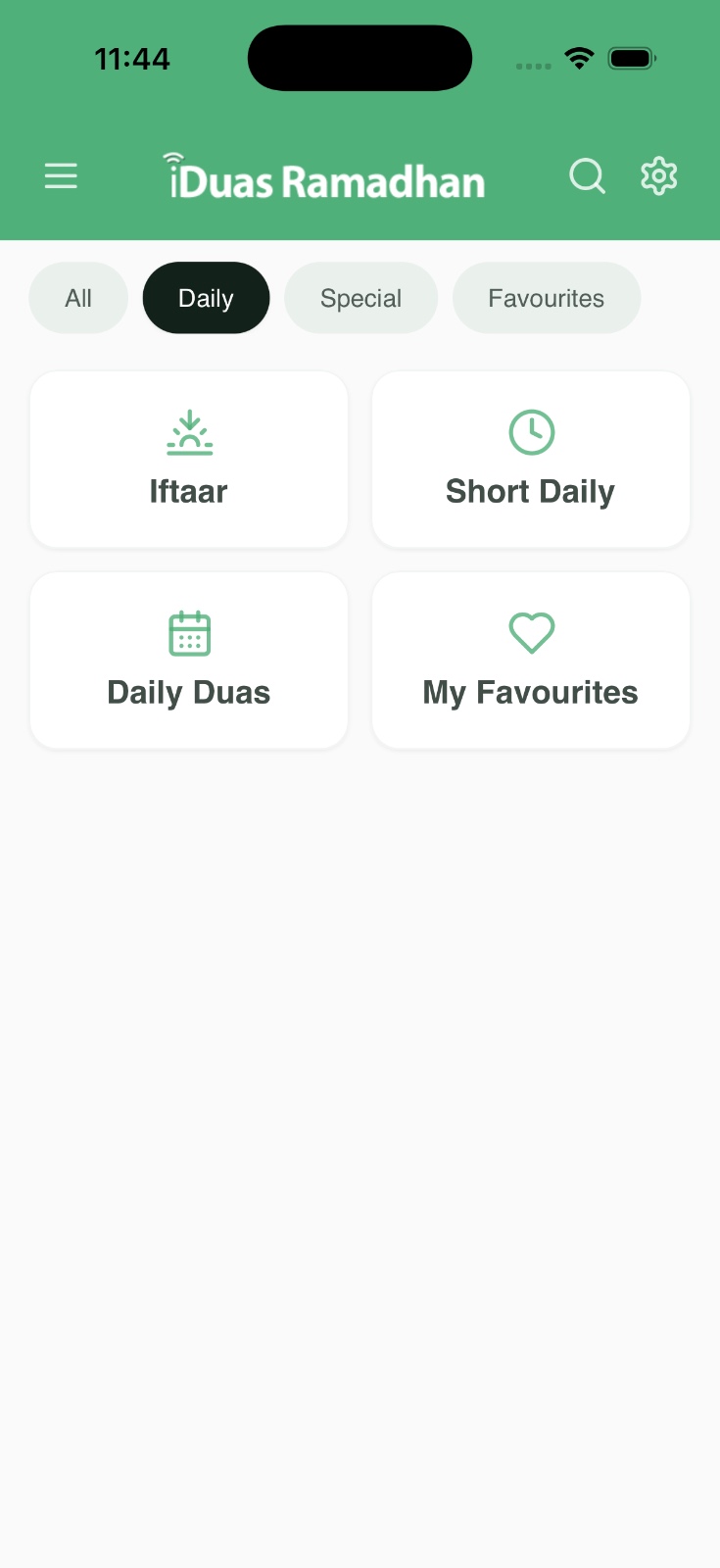Tap the heart icon for My Favourites
This screenshot has width=720, height=1568.
[x=530, y=633]
